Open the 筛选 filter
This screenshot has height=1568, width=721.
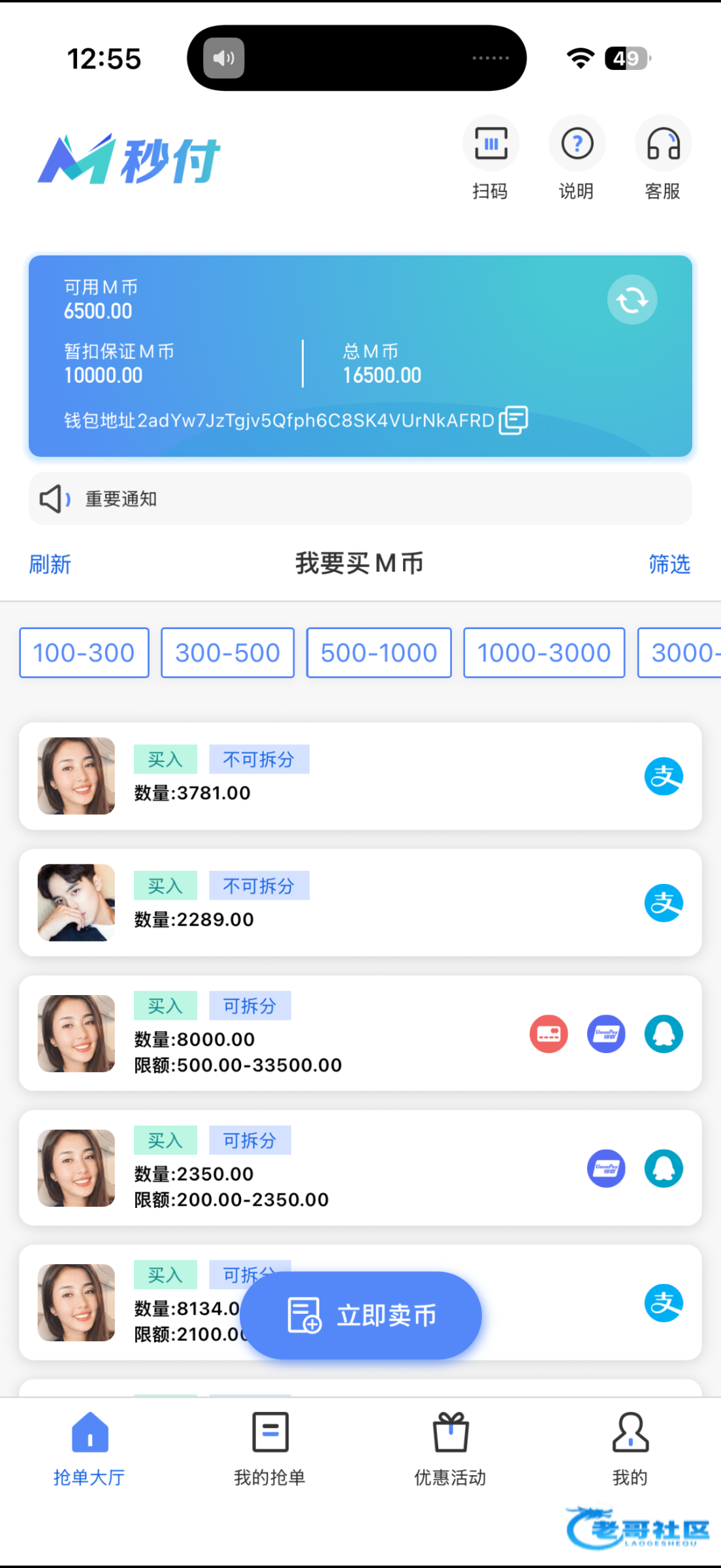[669, 564]
